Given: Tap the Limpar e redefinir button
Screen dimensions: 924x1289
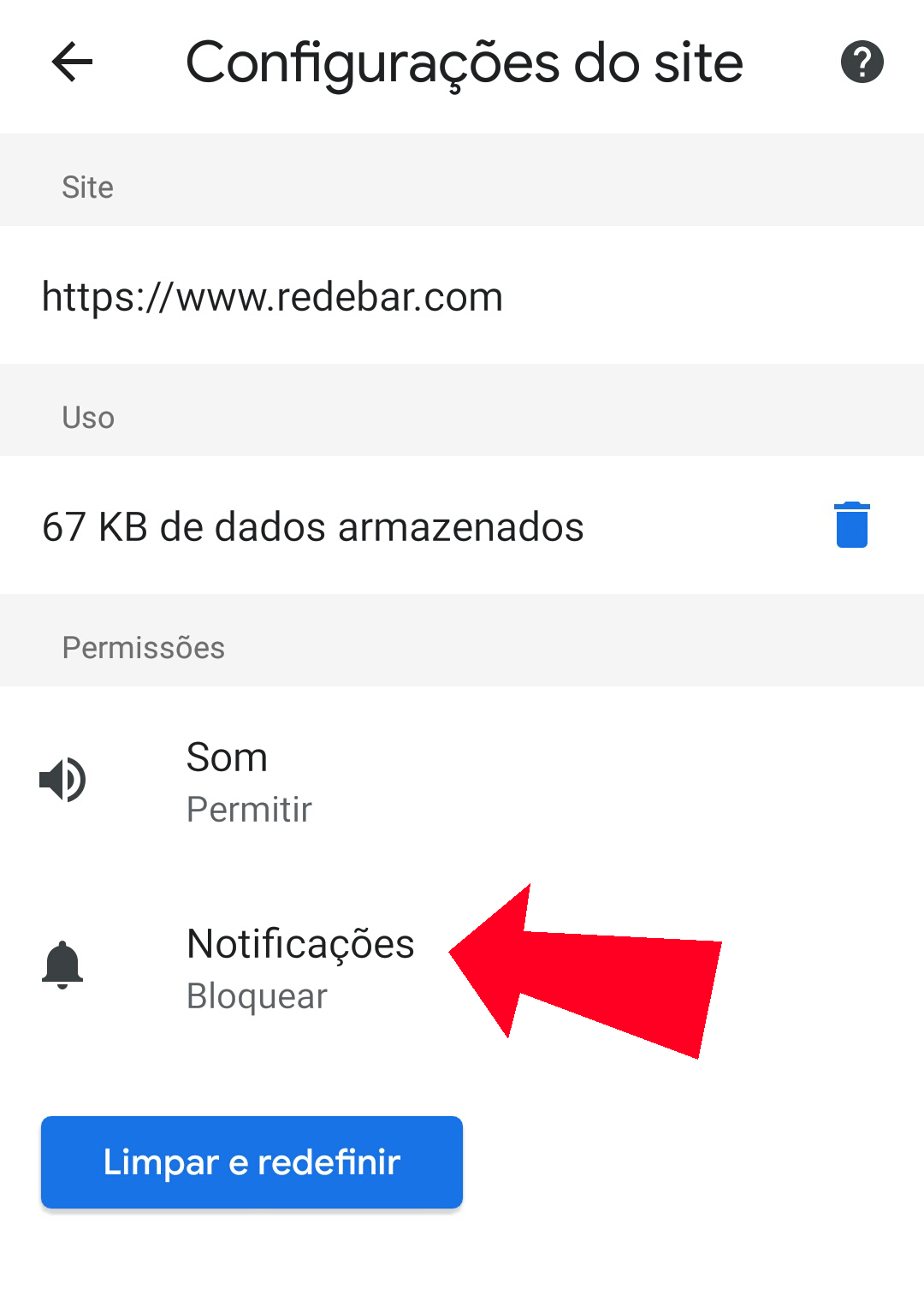Looking at the screenshot, I should coord(252,1161).
